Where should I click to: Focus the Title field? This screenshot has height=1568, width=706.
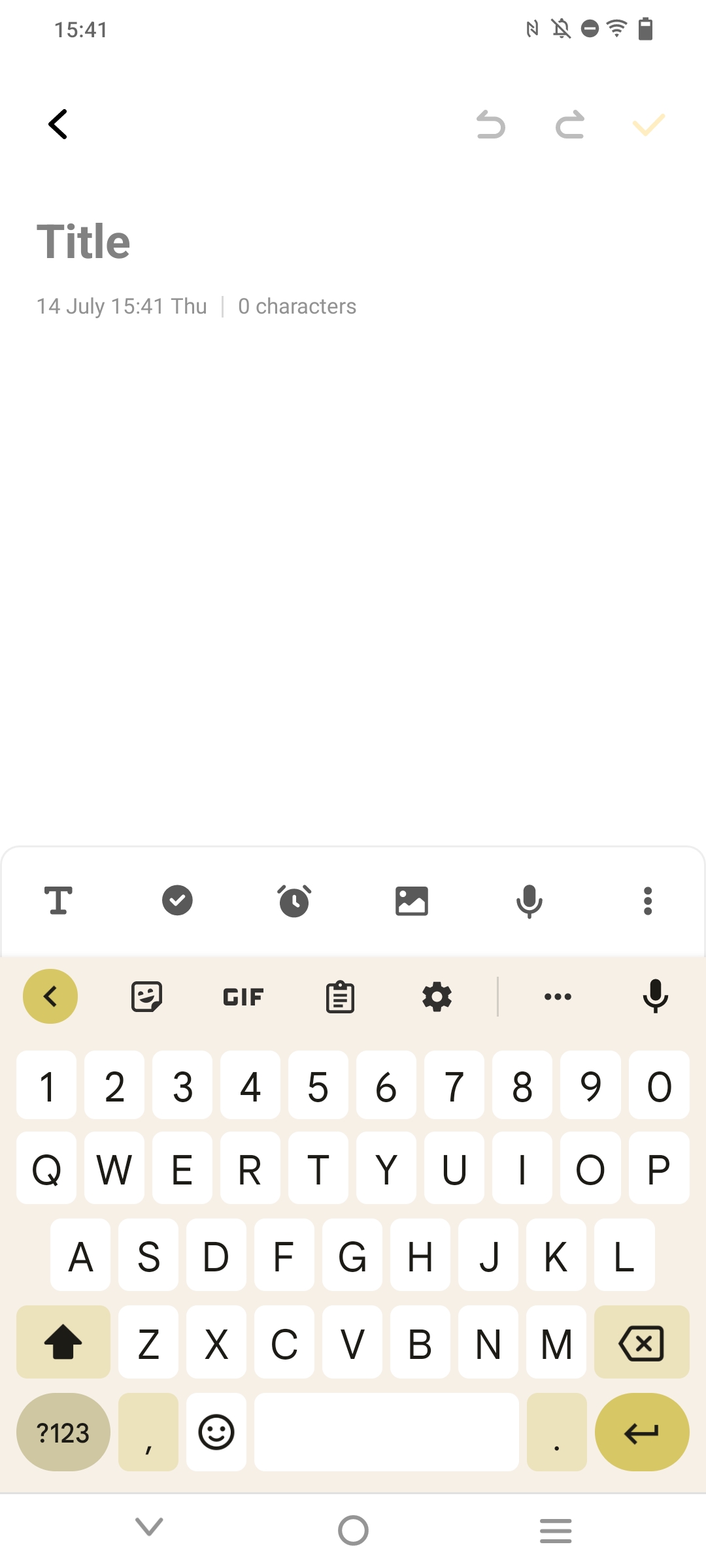coord(84,242)
